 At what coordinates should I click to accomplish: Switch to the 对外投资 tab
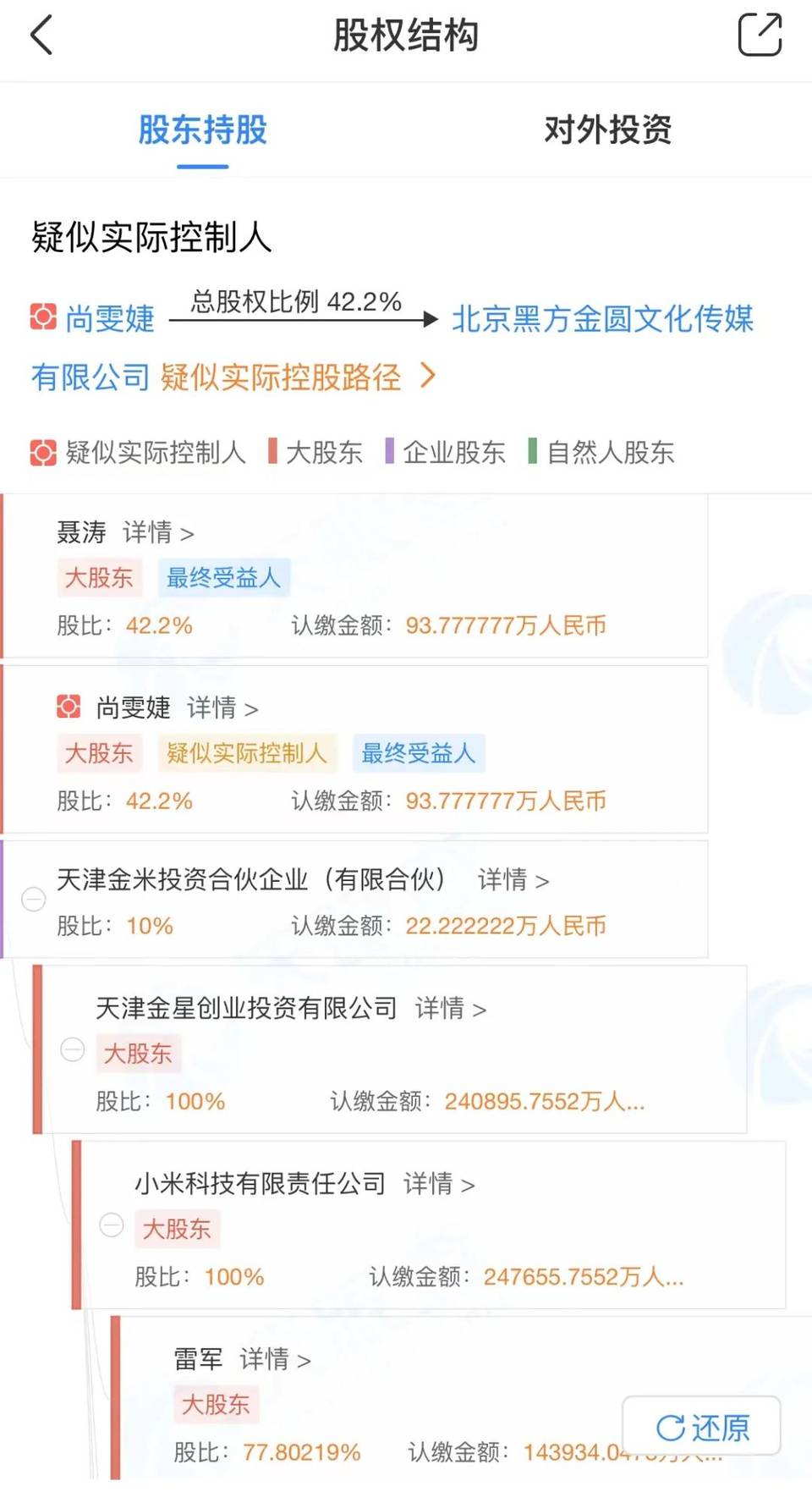(607, 129)
